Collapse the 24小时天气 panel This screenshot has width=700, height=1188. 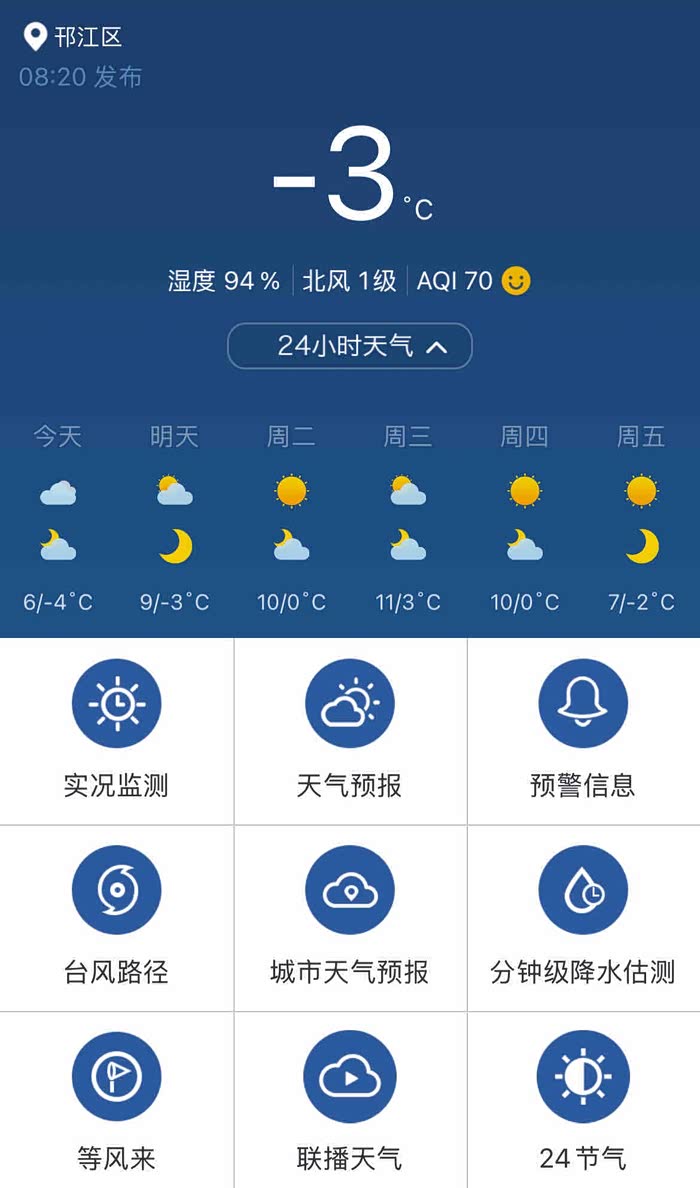tap(350, 346)
